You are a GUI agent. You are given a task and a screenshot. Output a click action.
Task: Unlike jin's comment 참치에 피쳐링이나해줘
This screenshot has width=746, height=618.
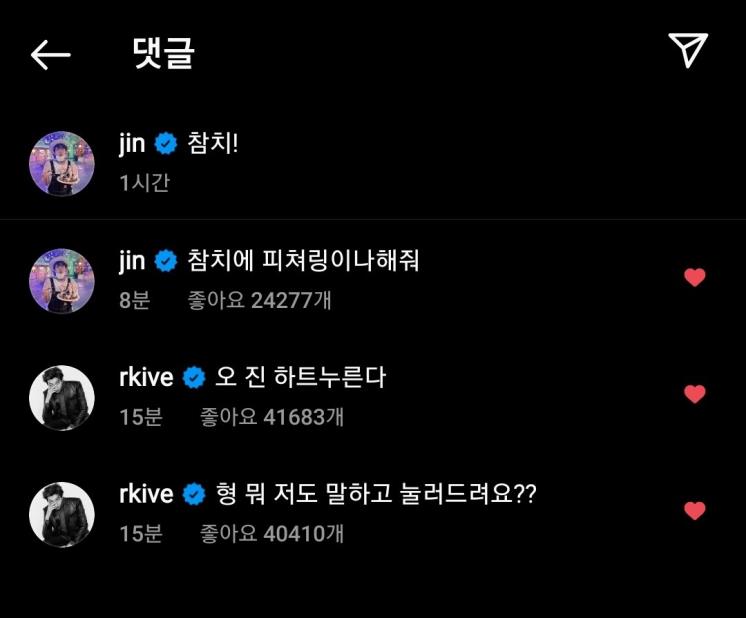click(695, 278)
